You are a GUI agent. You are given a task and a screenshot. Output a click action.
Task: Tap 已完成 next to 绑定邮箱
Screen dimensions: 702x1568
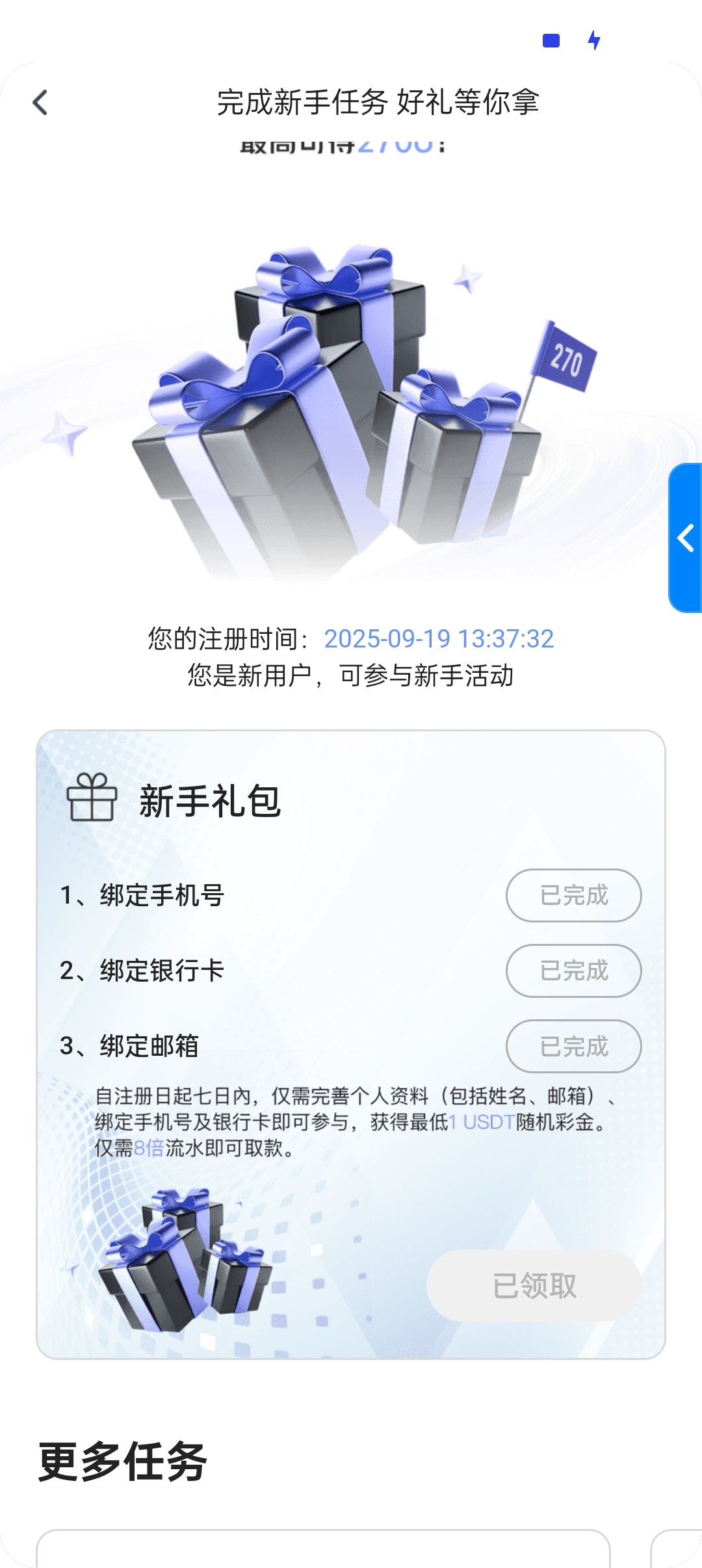tap(573, 1046)
